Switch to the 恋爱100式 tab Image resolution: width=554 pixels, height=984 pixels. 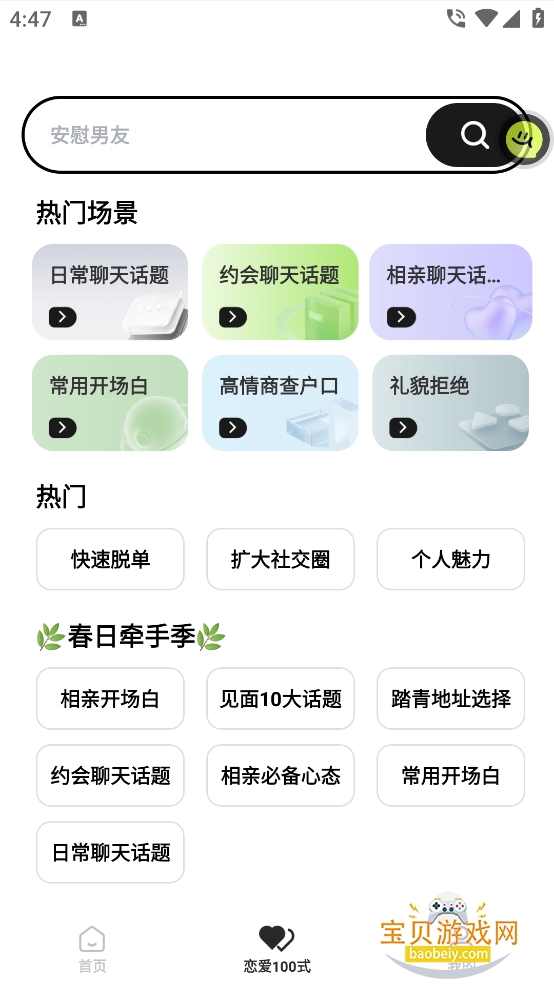(x=277, y=949)
